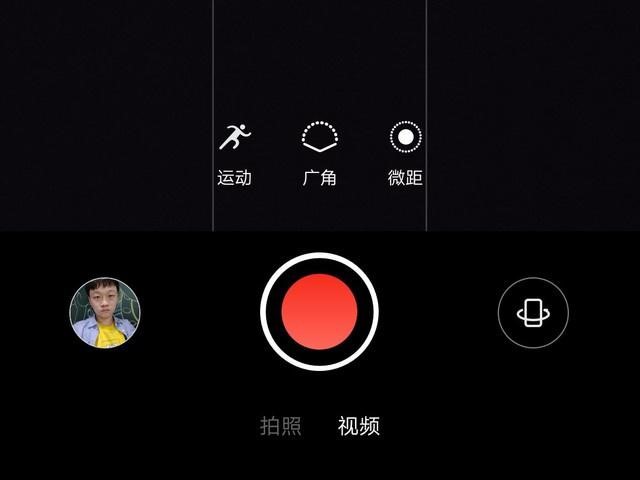Screen dimensions: 640x480
Task: Start video recording with red button
Action: [319, 311]
